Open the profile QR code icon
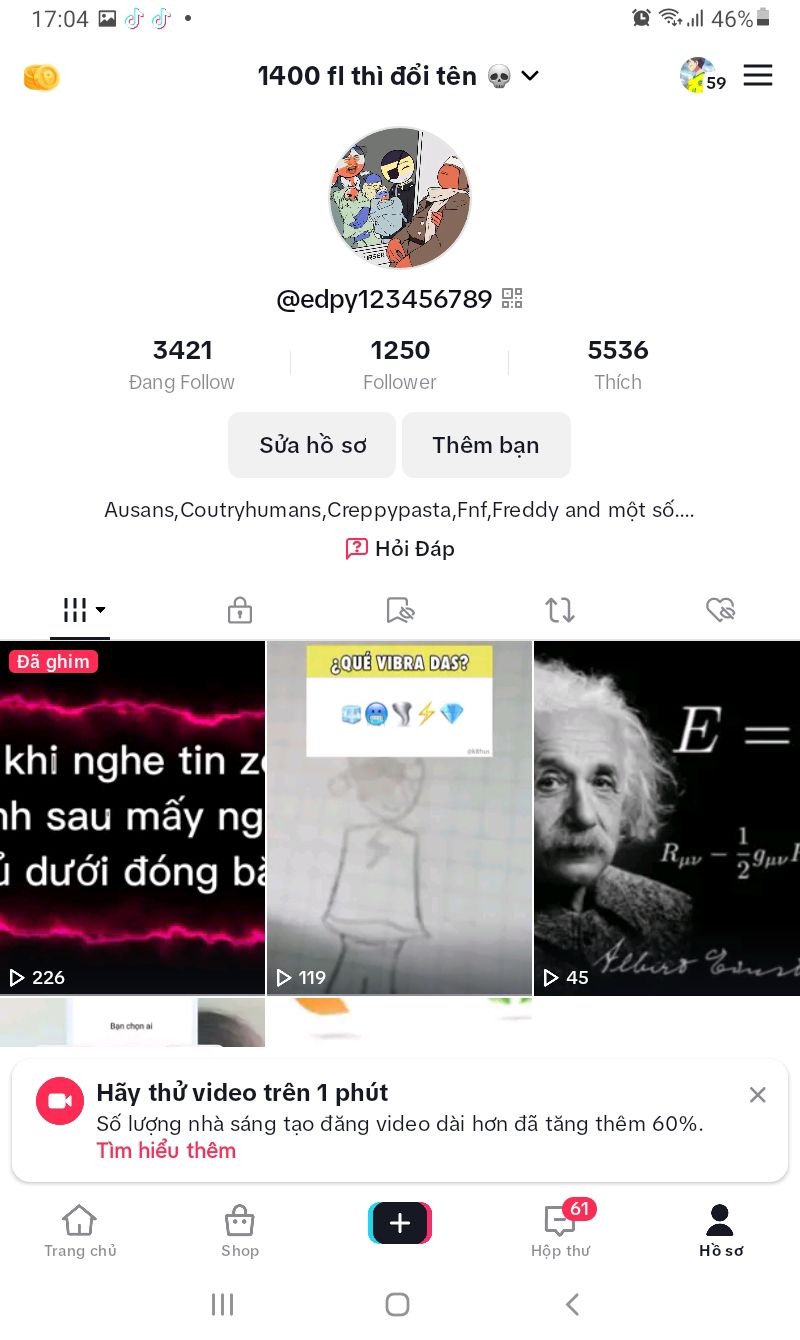The image size is (800, 1340). tap(512, 299)
